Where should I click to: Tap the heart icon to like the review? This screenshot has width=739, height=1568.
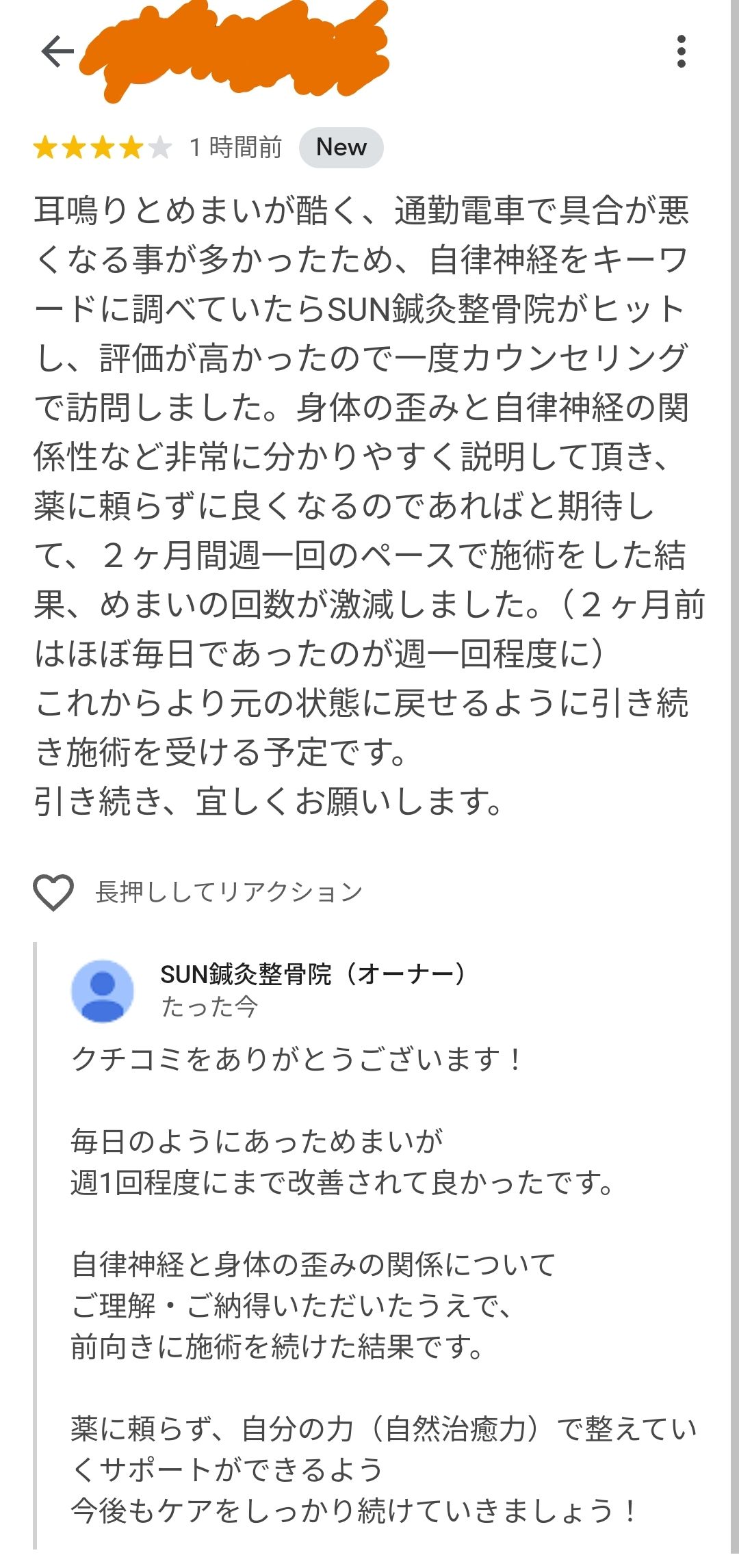pyautogui.click(x=53, y=892)
